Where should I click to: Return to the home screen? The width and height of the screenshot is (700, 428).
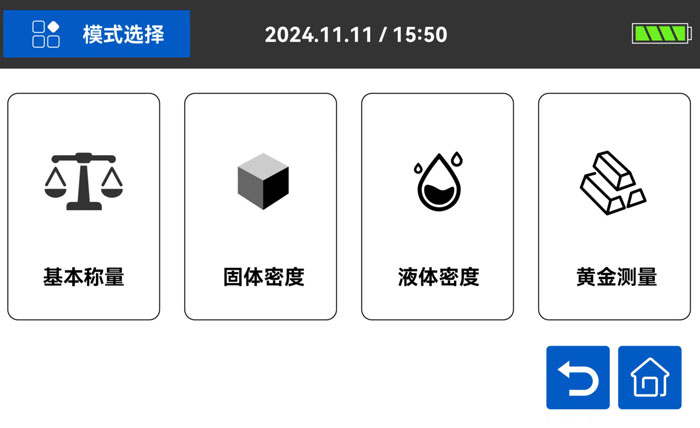click(x=649, y=378)
